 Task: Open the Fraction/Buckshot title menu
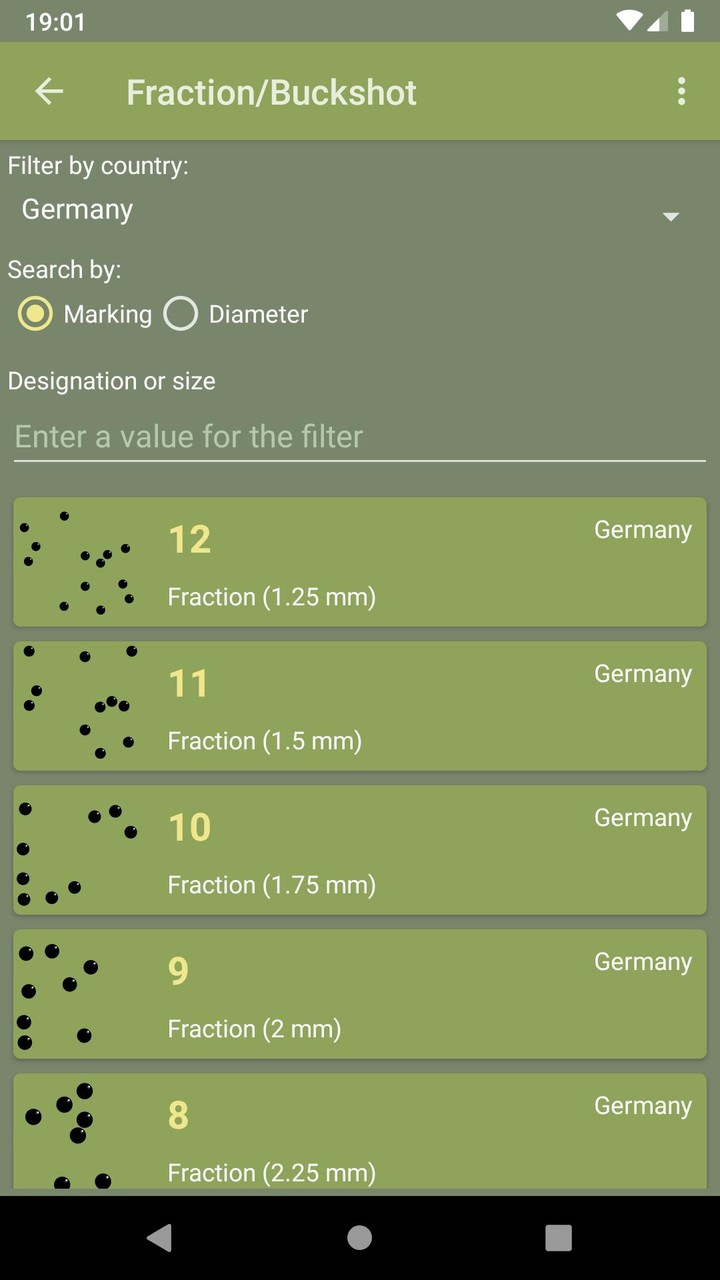pyautogui.click(x=681, y=91)
